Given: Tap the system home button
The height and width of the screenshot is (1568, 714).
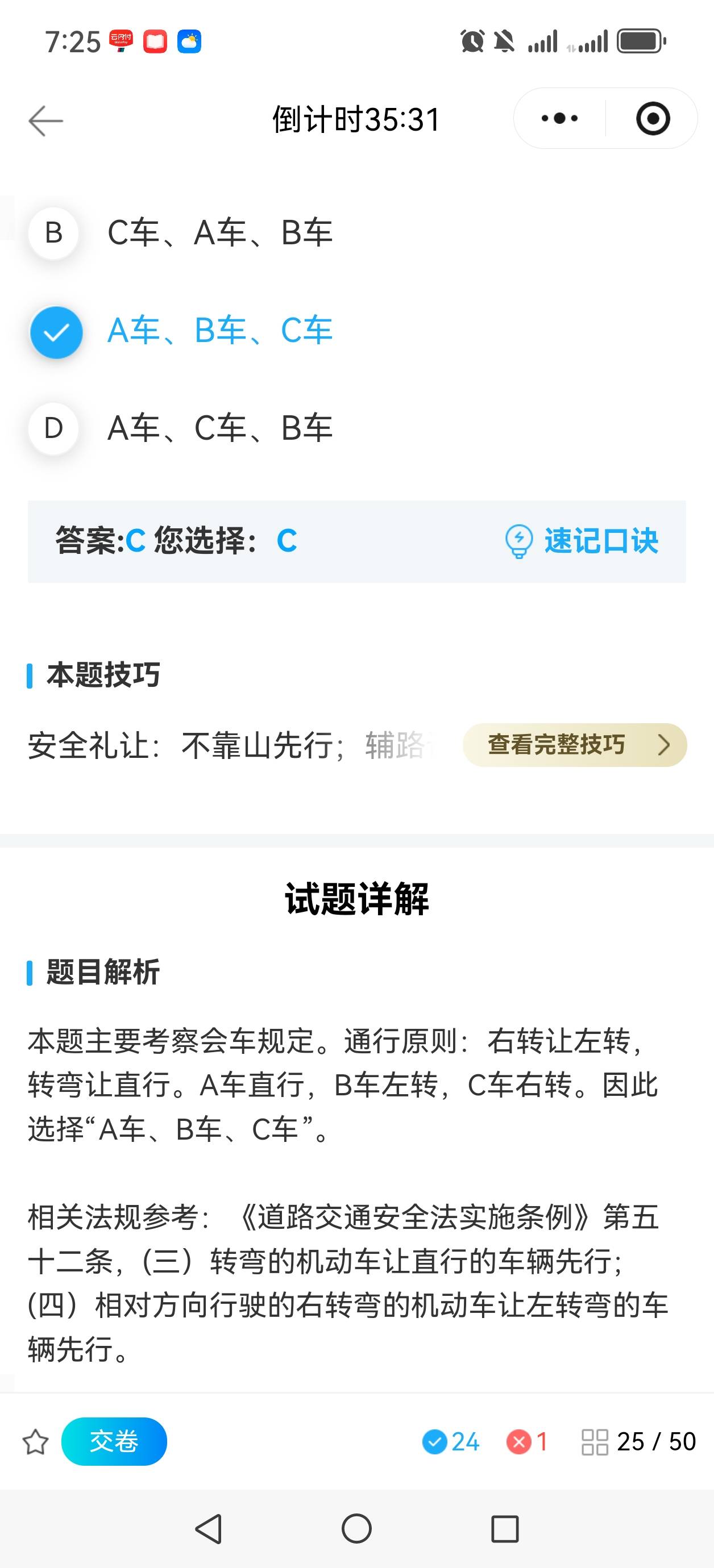Looking at the screenshot, I should tap(356, 1528).
